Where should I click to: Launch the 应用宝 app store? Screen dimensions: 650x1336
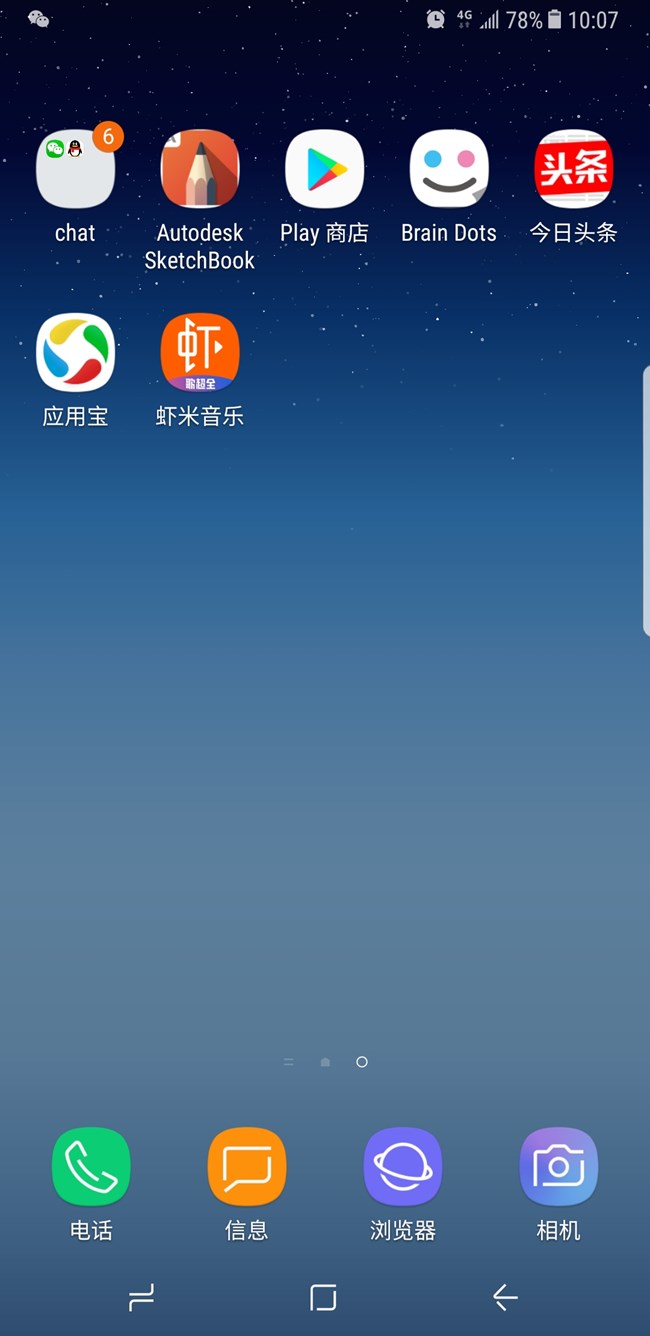click(75, 353)
